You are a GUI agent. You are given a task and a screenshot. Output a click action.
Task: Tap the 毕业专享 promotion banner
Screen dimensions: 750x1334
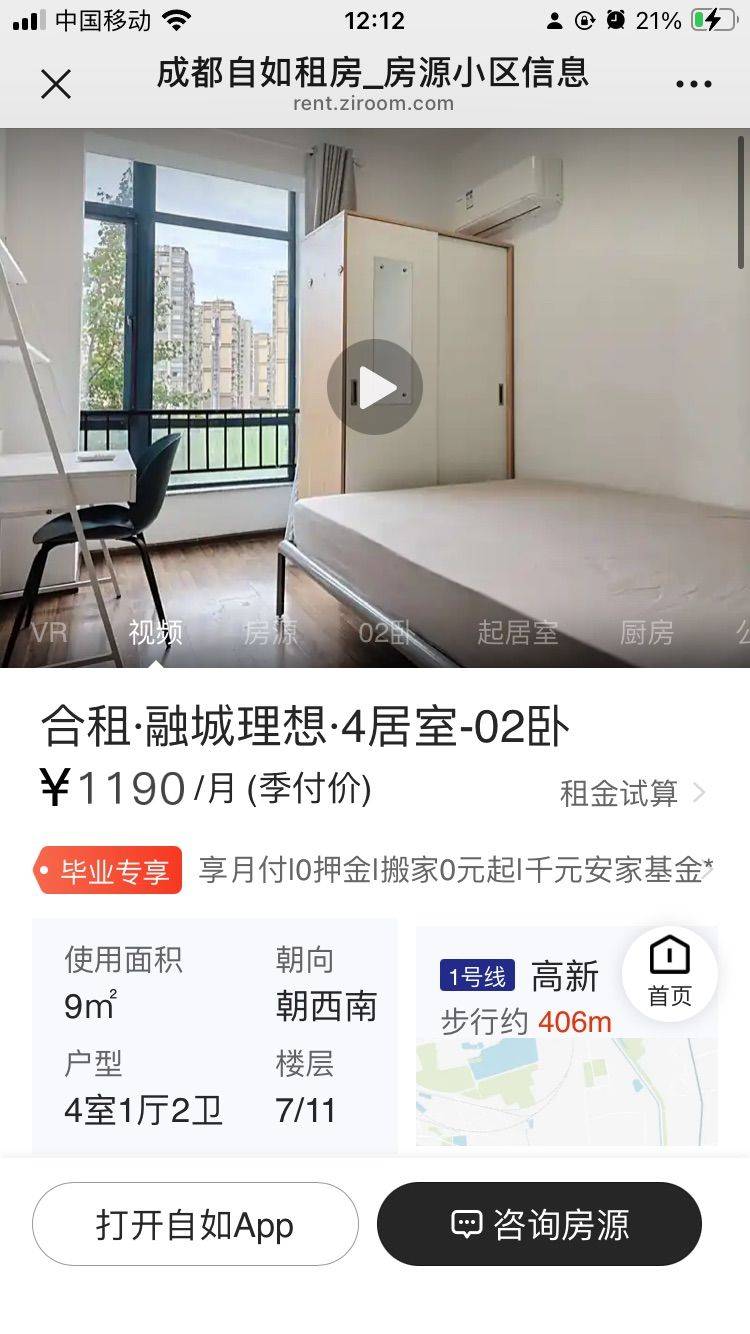(x=108, y=870)
